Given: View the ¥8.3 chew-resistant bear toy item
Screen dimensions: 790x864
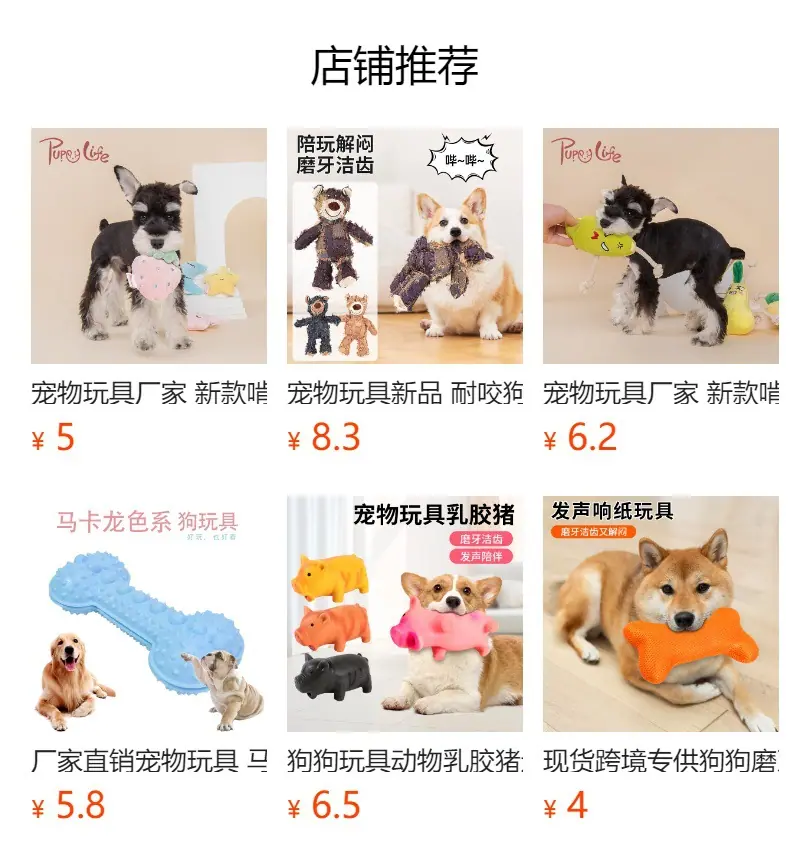Looking at the screenshot, I should [x=405, y=246].
